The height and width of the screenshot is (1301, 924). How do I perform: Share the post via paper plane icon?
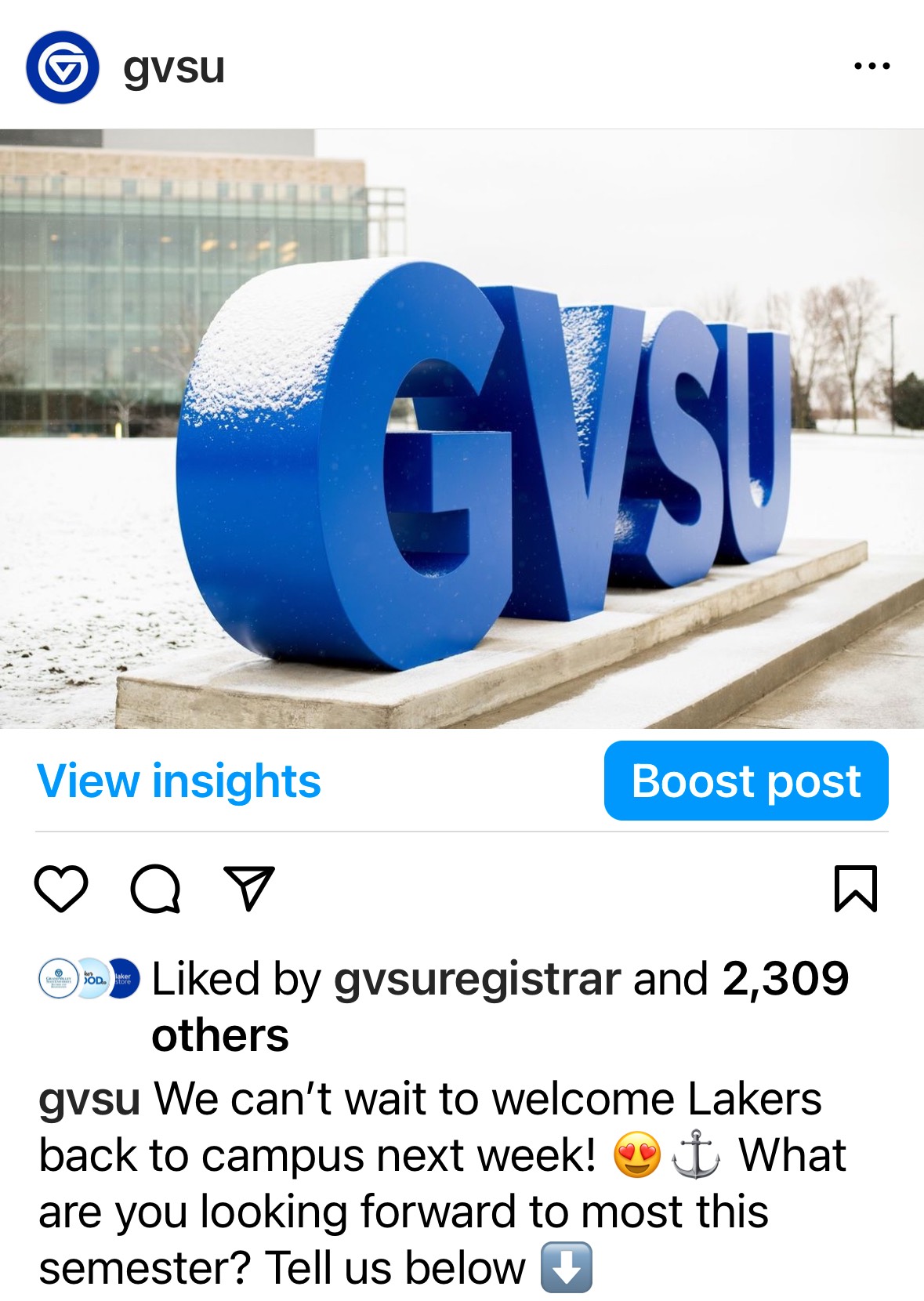(249, 888)
